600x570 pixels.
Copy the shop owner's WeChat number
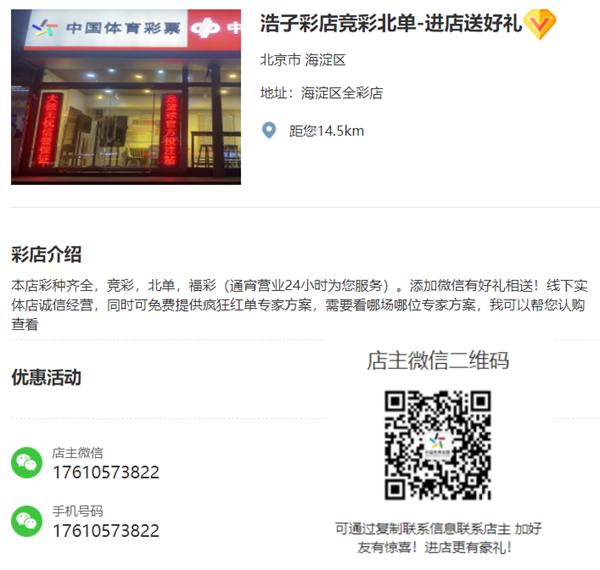coord(105,472)
